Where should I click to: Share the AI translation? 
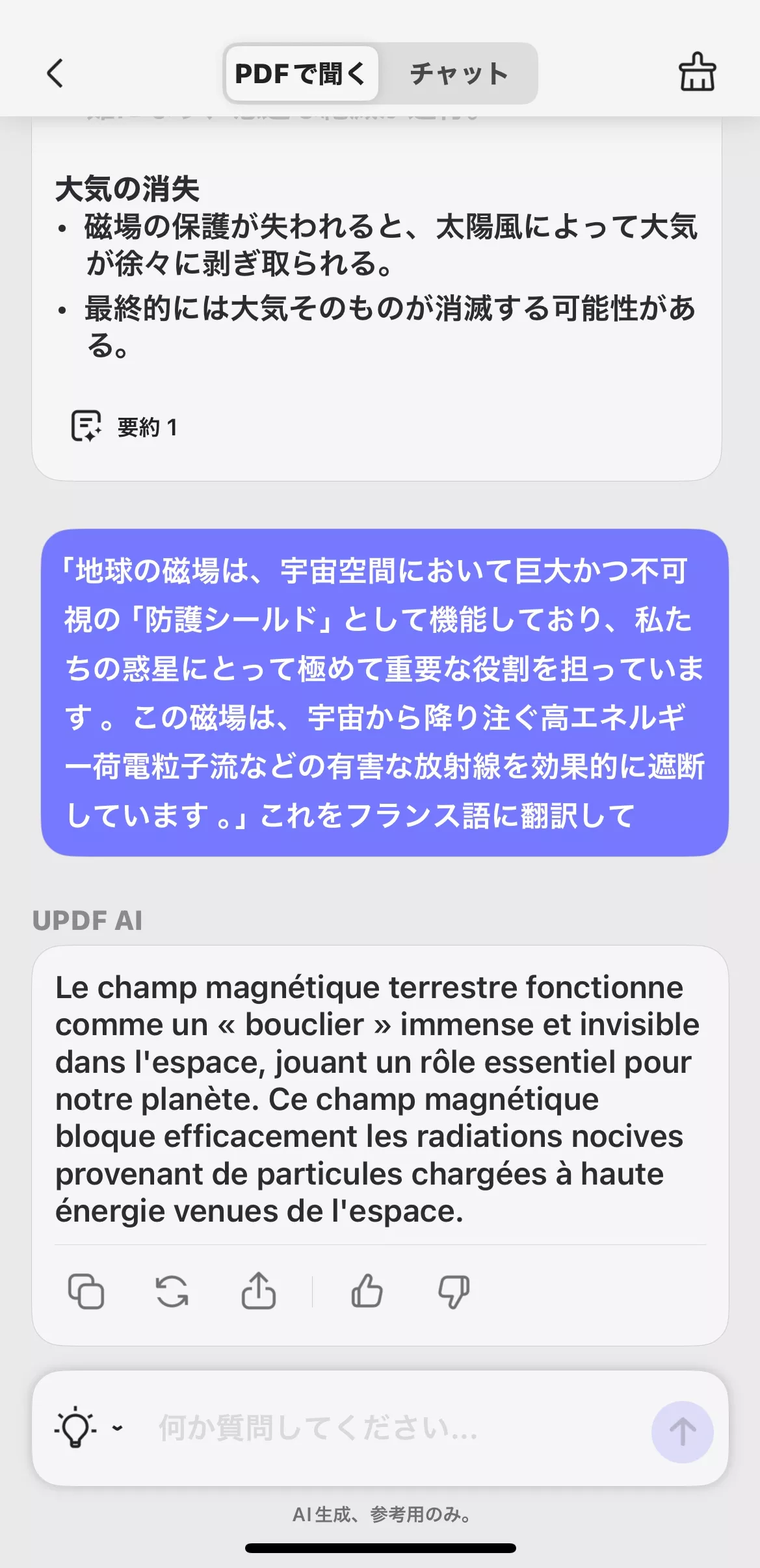tap(259, 1291)
